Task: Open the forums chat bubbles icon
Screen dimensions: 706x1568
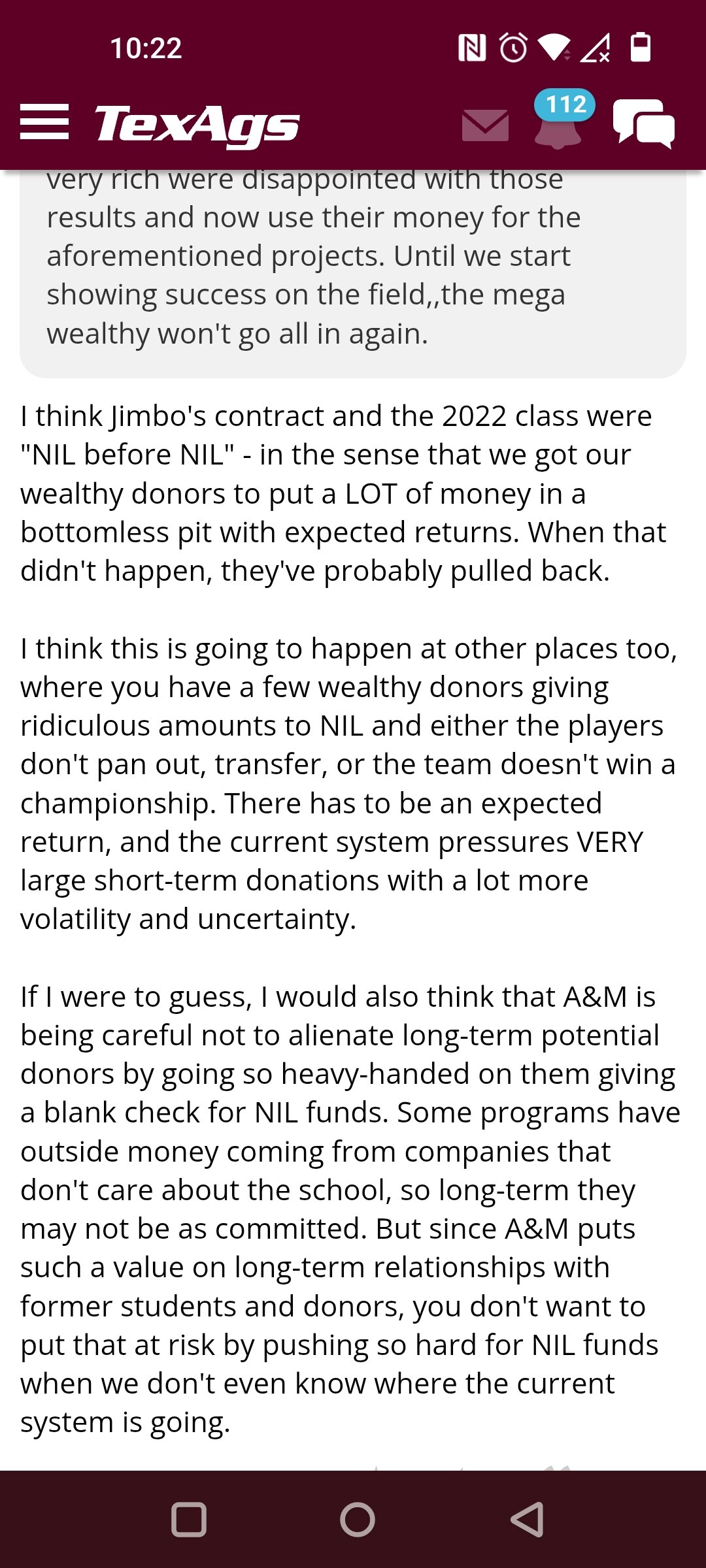Action: [644, 123]
